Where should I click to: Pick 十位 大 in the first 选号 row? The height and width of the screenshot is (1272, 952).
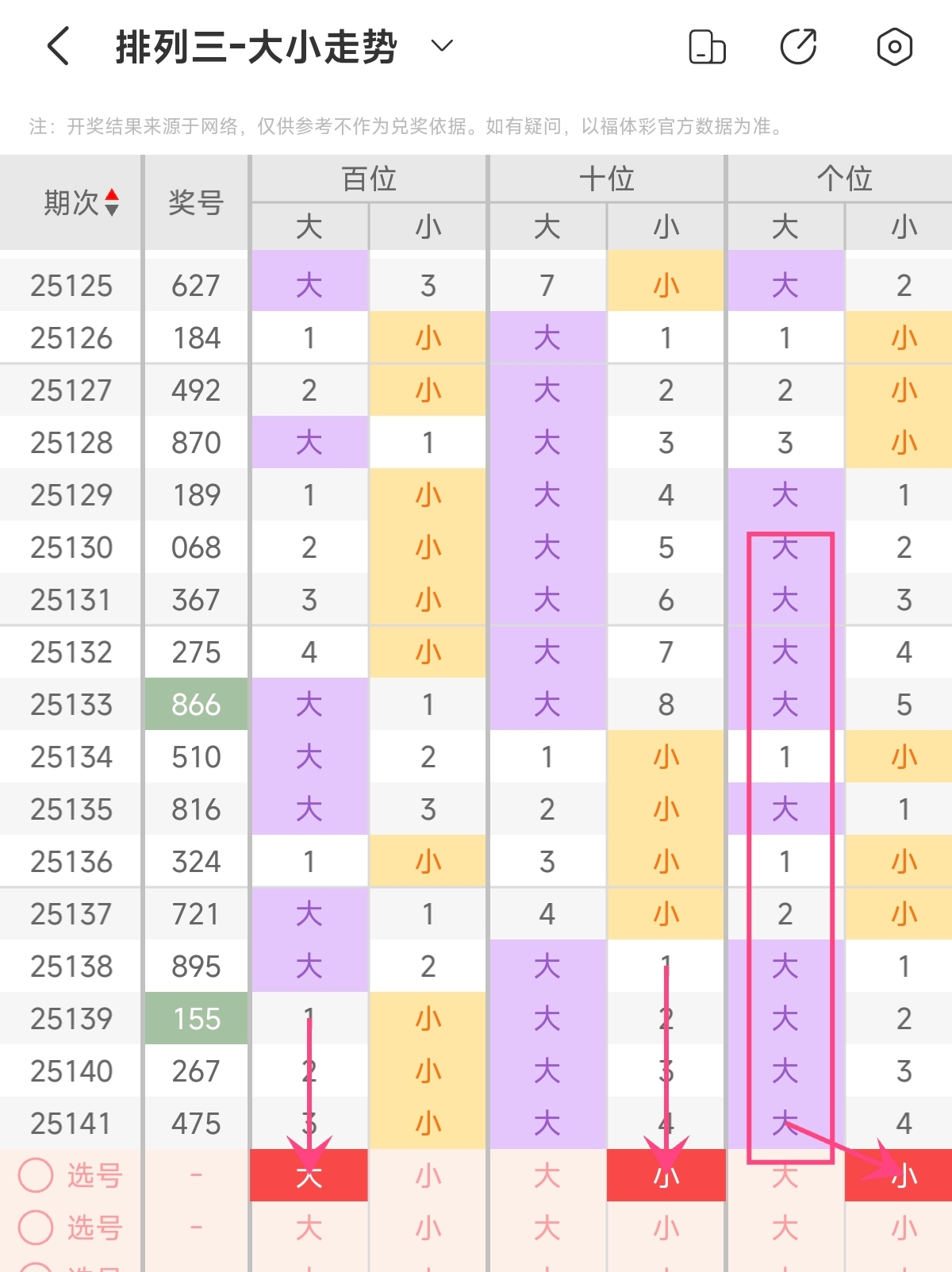(547, 1175)
